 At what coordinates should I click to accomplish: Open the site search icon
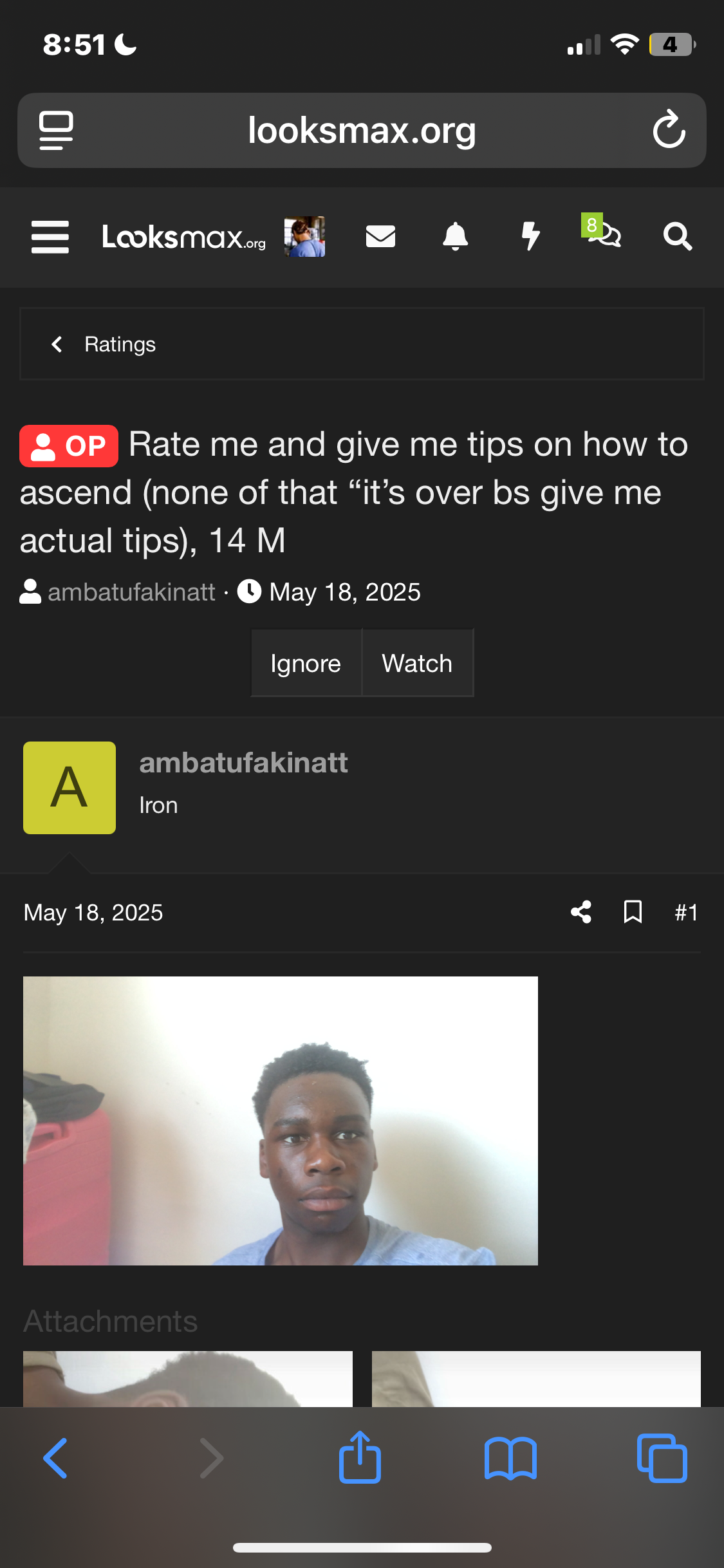677,236
